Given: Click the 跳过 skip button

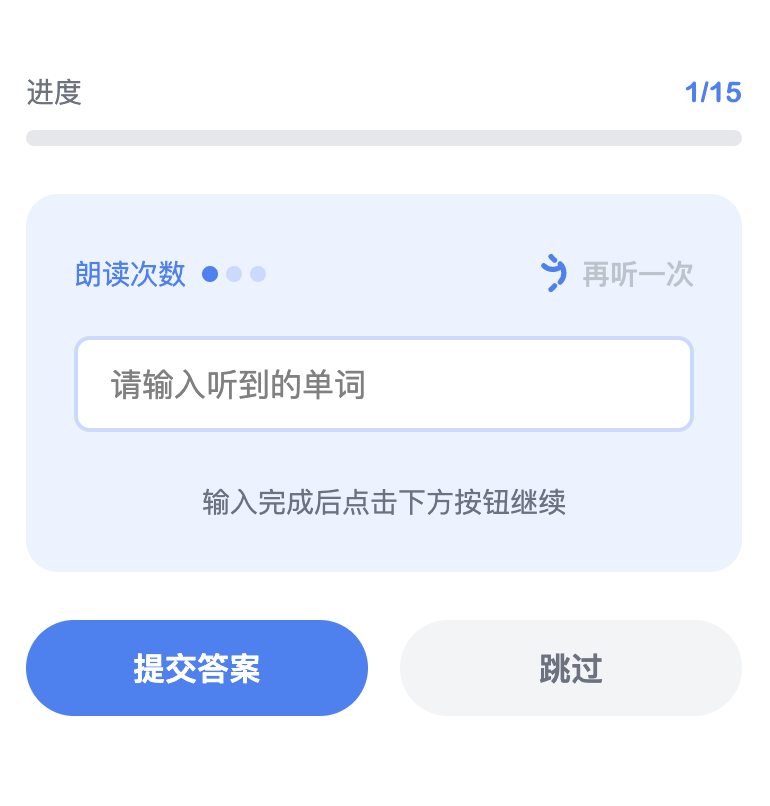Looking at the screenshot, I should click(570, 668).
